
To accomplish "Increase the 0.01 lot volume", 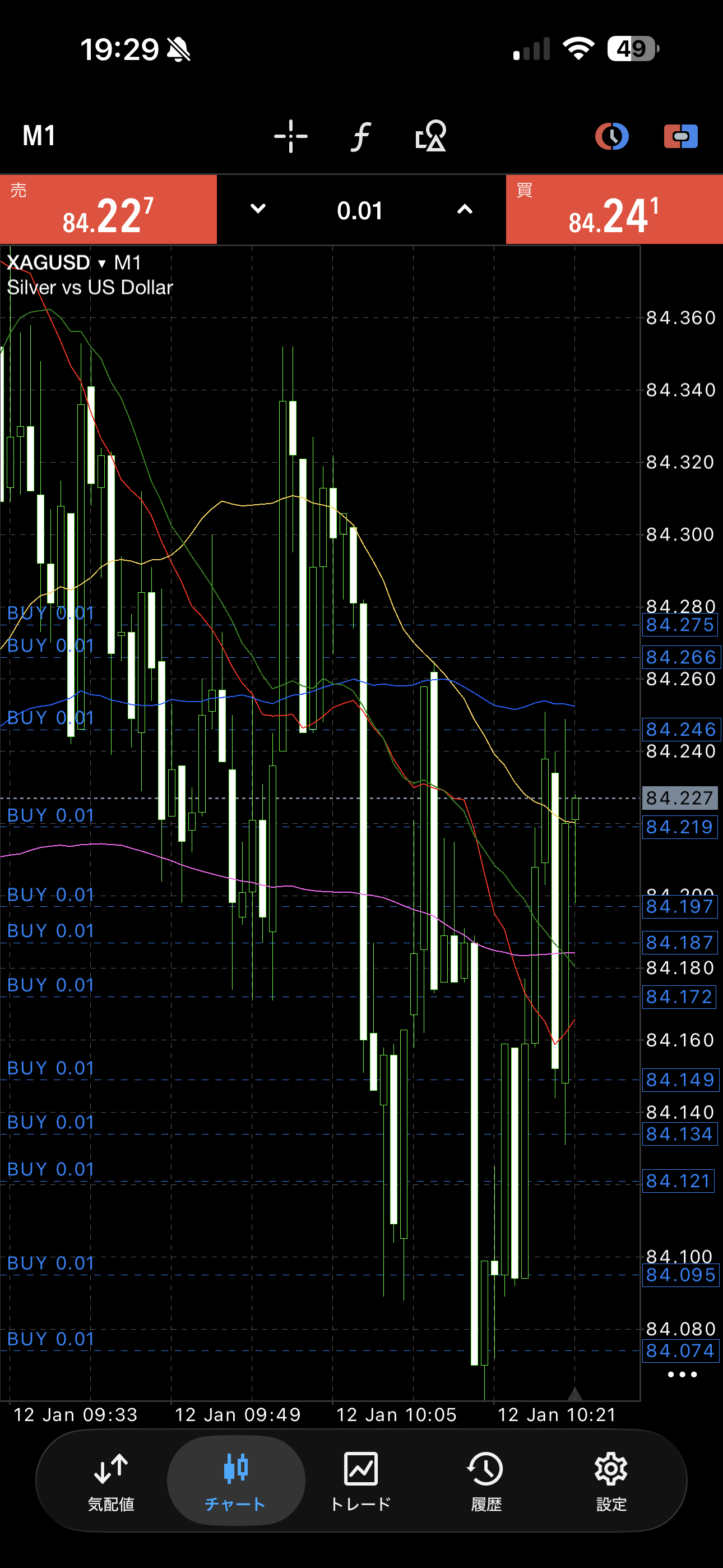I will [465, 209].
